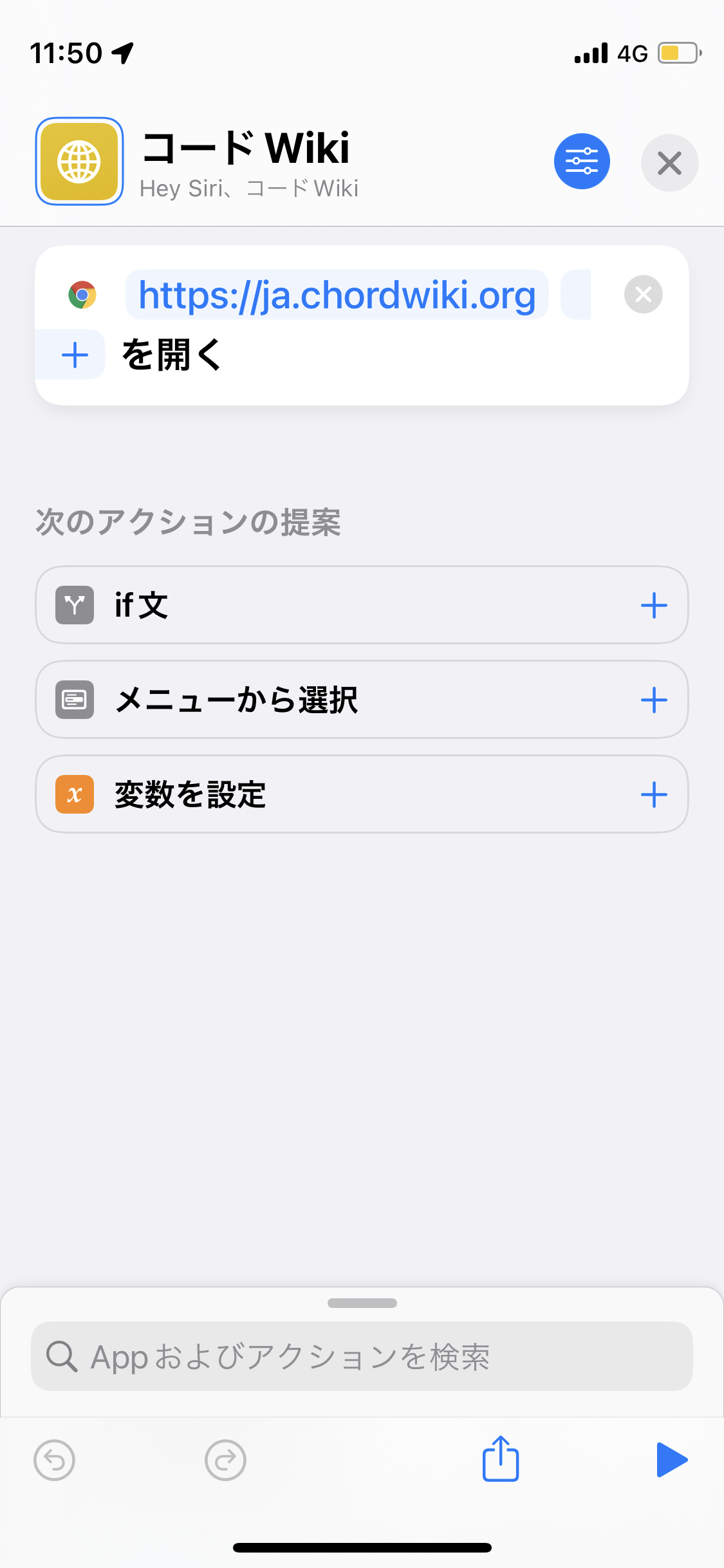The image size is (724, 1568).
Task: Add the 変数を設定 suggested action
Action: point(654,795)
